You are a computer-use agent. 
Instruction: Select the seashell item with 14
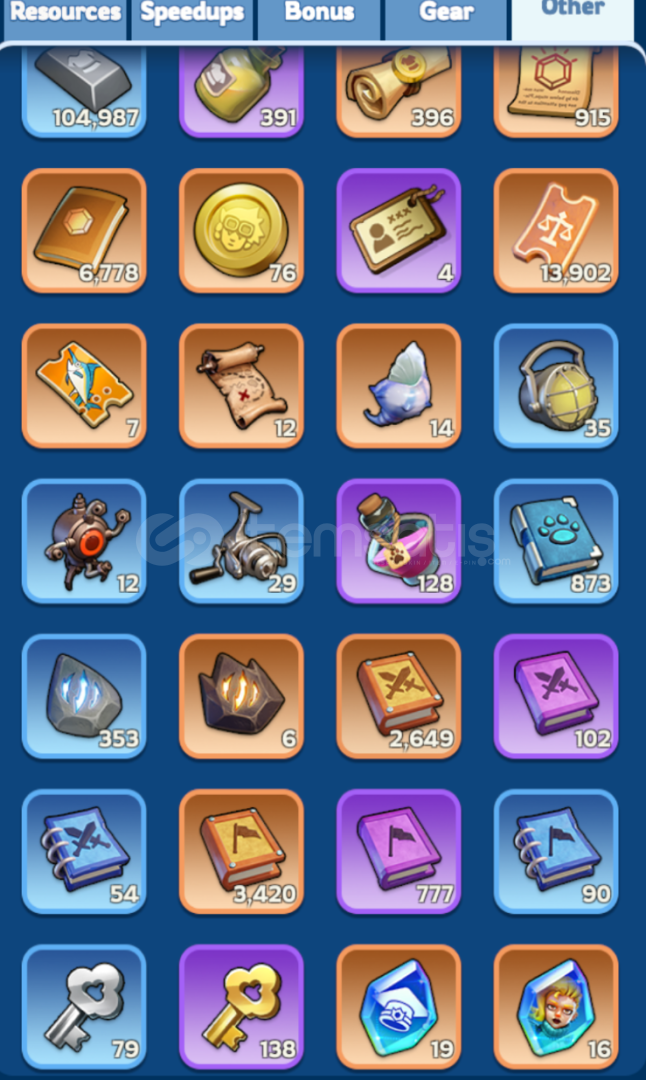[398, 385]
